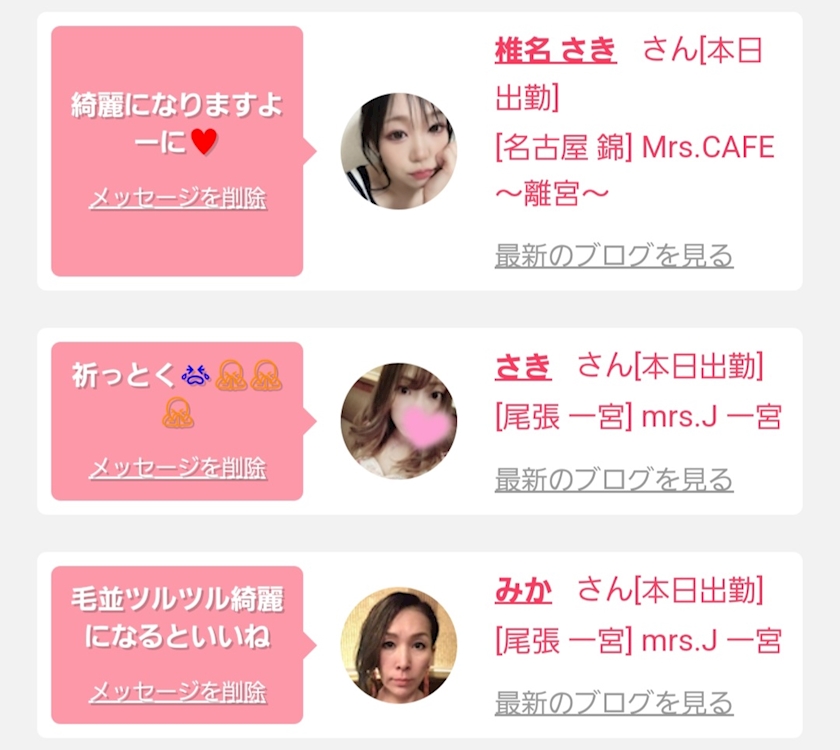Screen dimensions: 840x750
Task: View 椎名 さき's latest blog
Action: (614, 256)
